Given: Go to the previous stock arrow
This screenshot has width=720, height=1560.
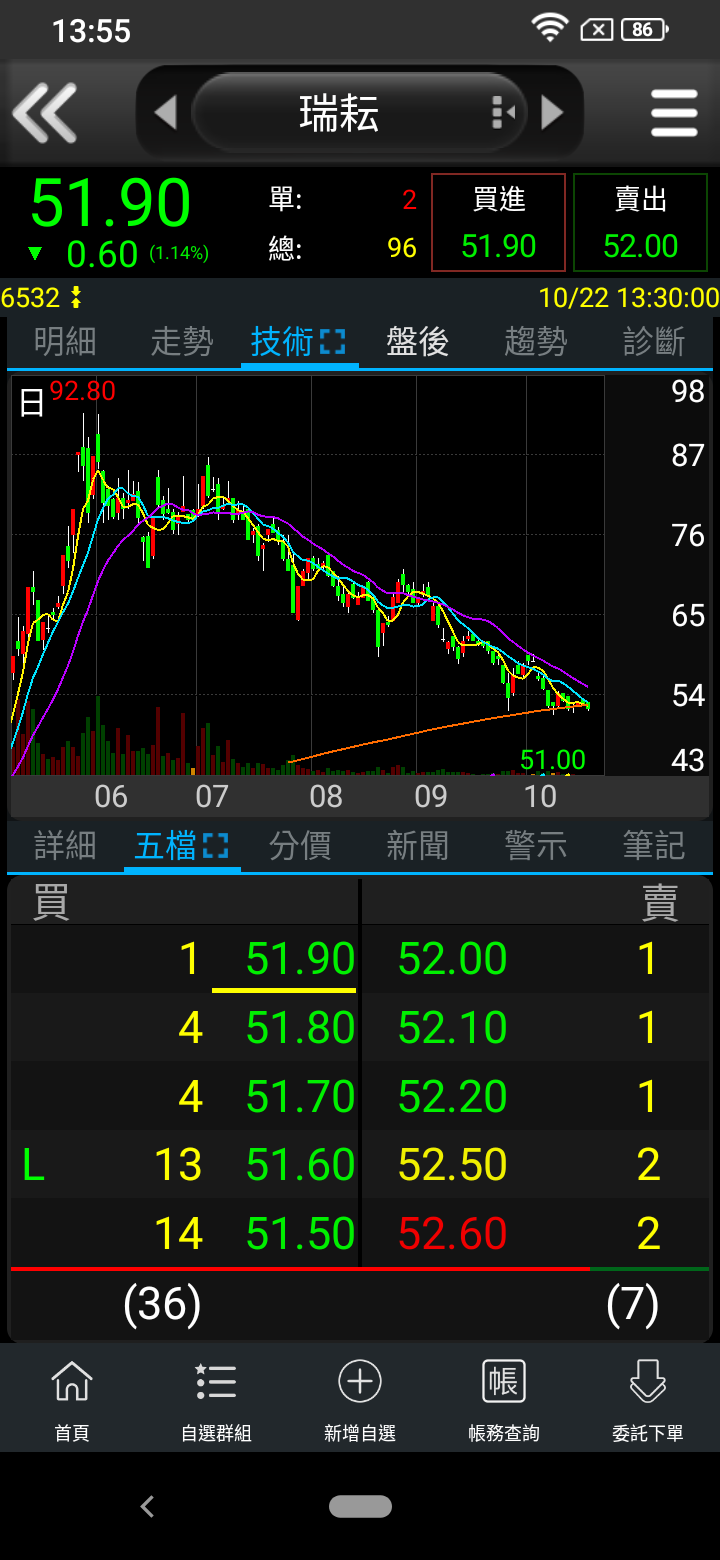Looking at the screenshot, I should 165,112.
